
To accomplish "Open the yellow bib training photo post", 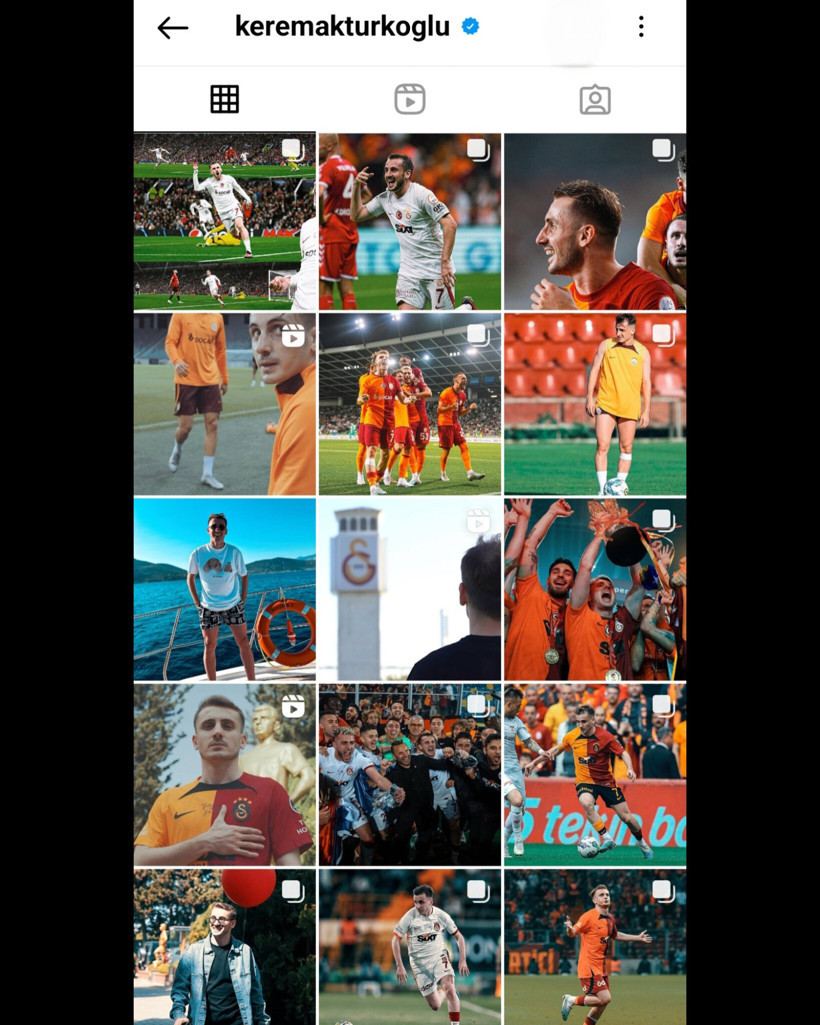I will click(595, 404).
